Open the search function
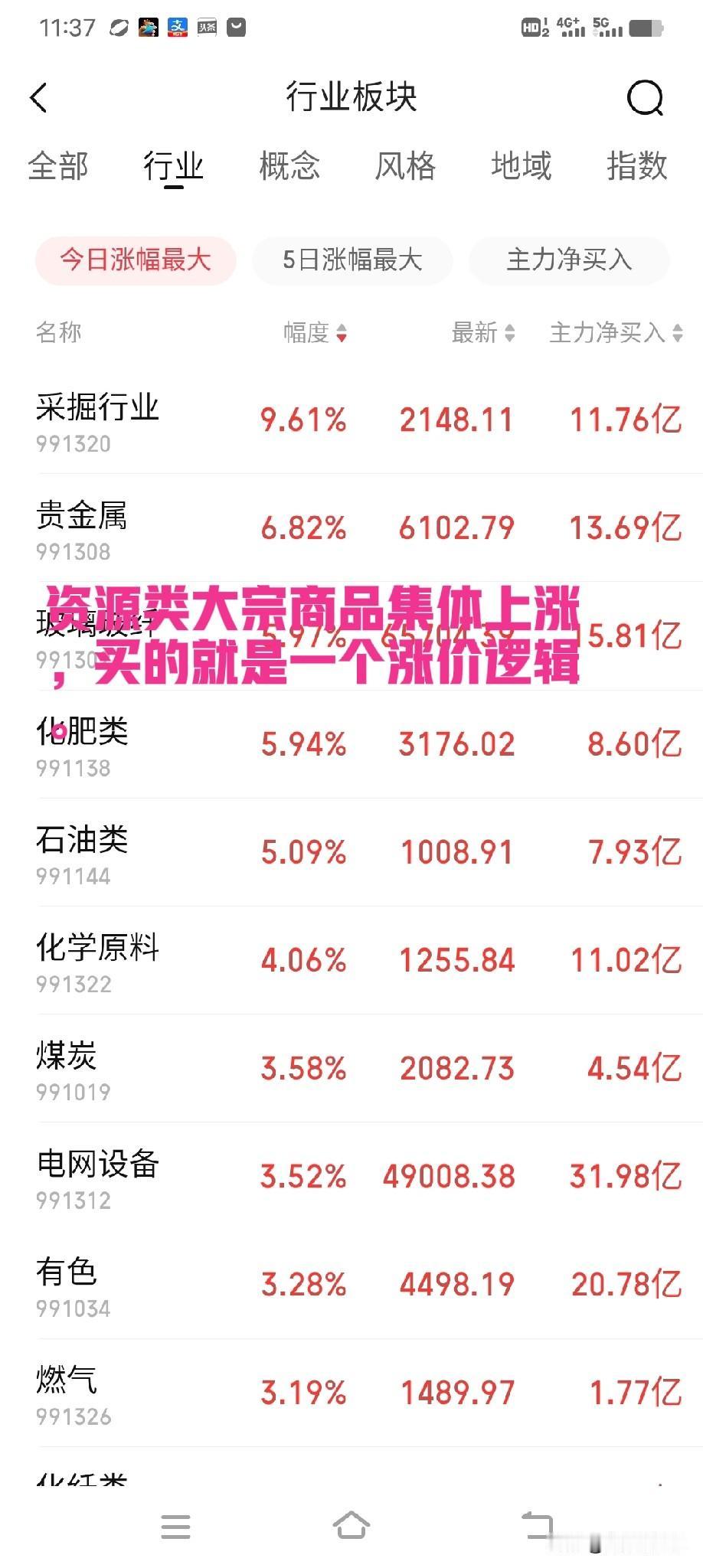The image size is (703, 1568). pos(646,98)
